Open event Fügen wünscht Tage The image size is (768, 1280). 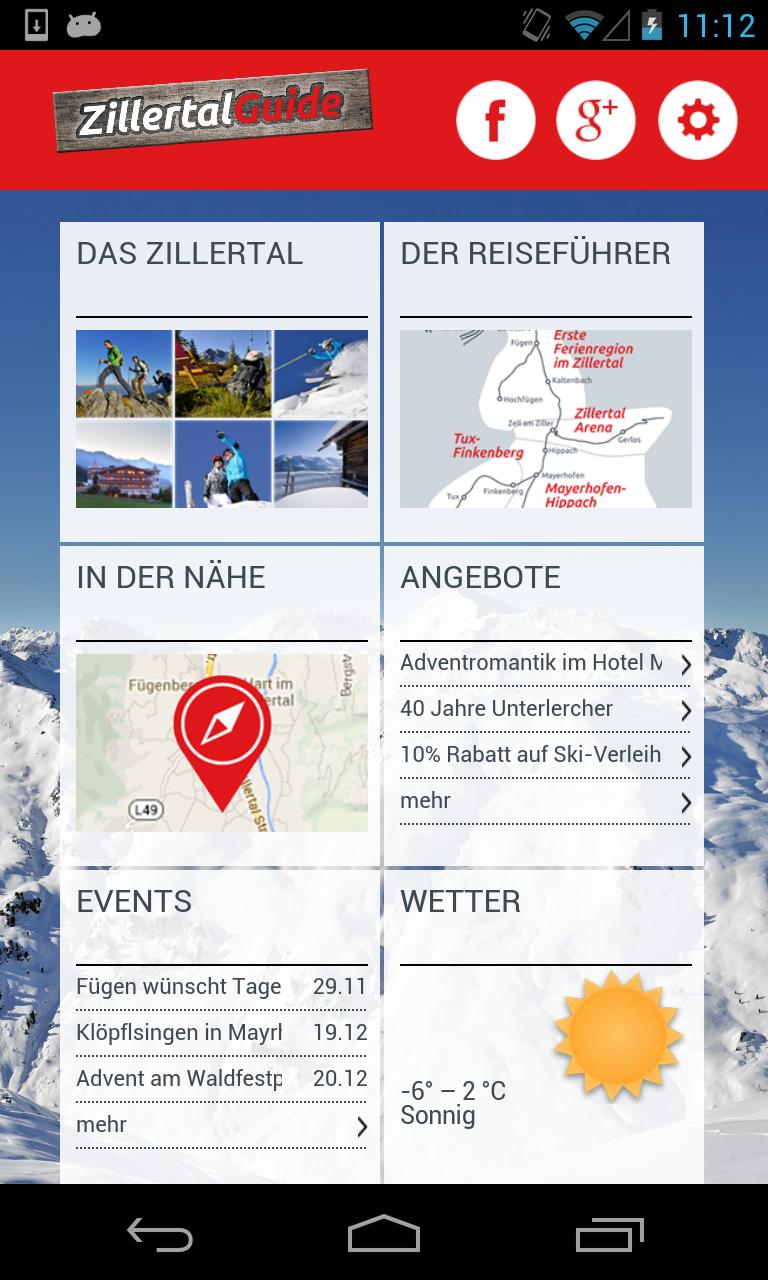221,987
